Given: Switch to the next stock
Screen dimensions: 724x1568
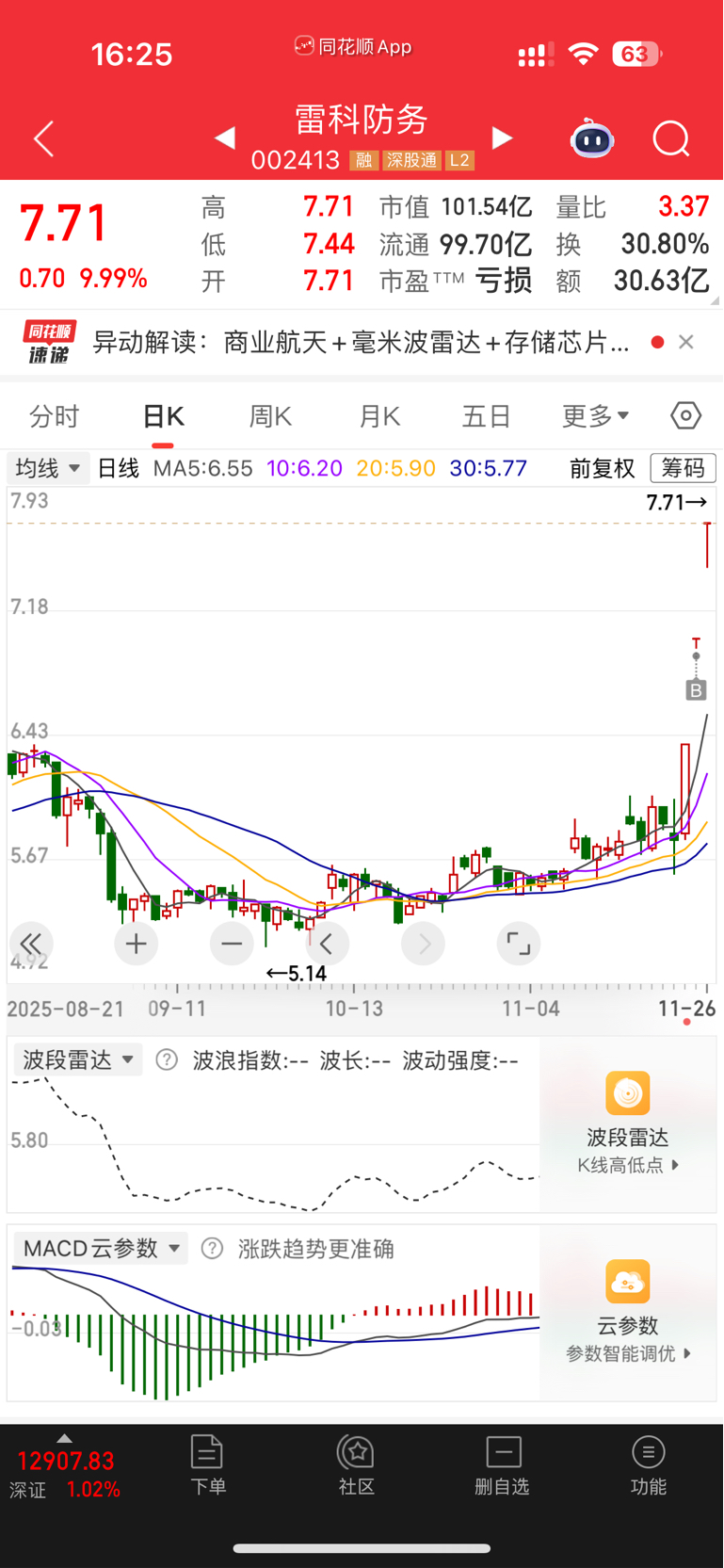Looking at the screenshot, I should pos(503,138).
